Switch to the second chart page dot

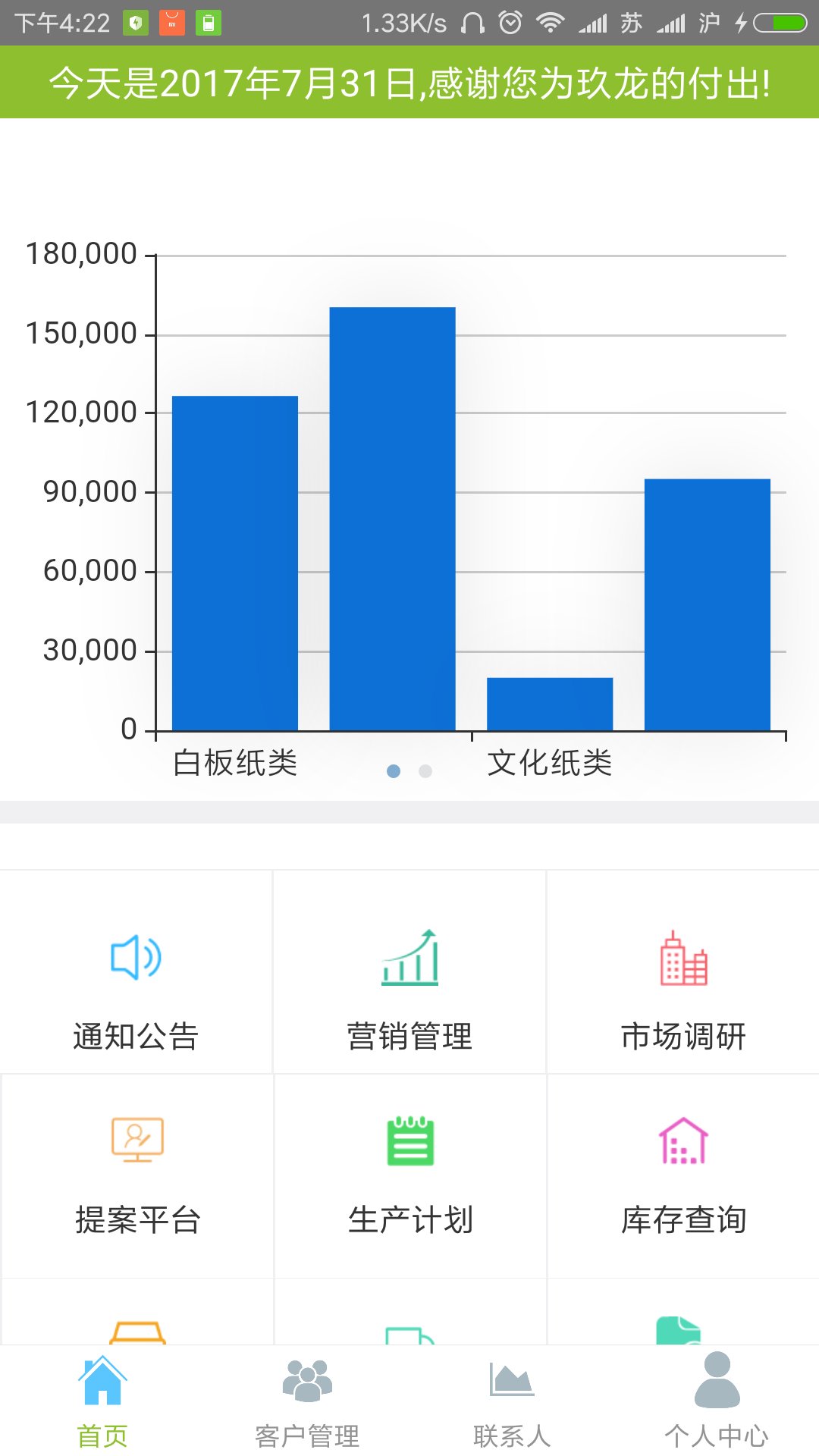(x=424, y=770)
